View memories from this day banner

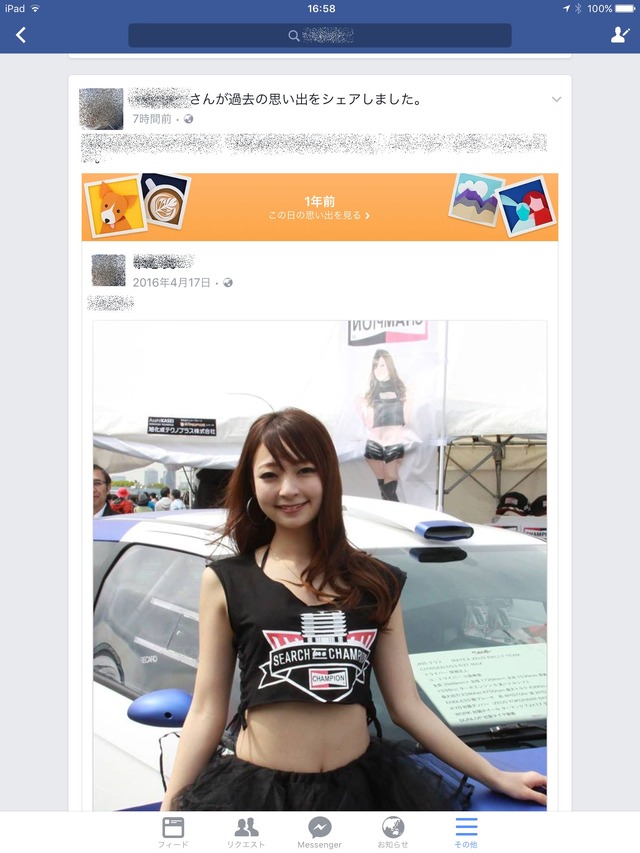click(320, 208)
